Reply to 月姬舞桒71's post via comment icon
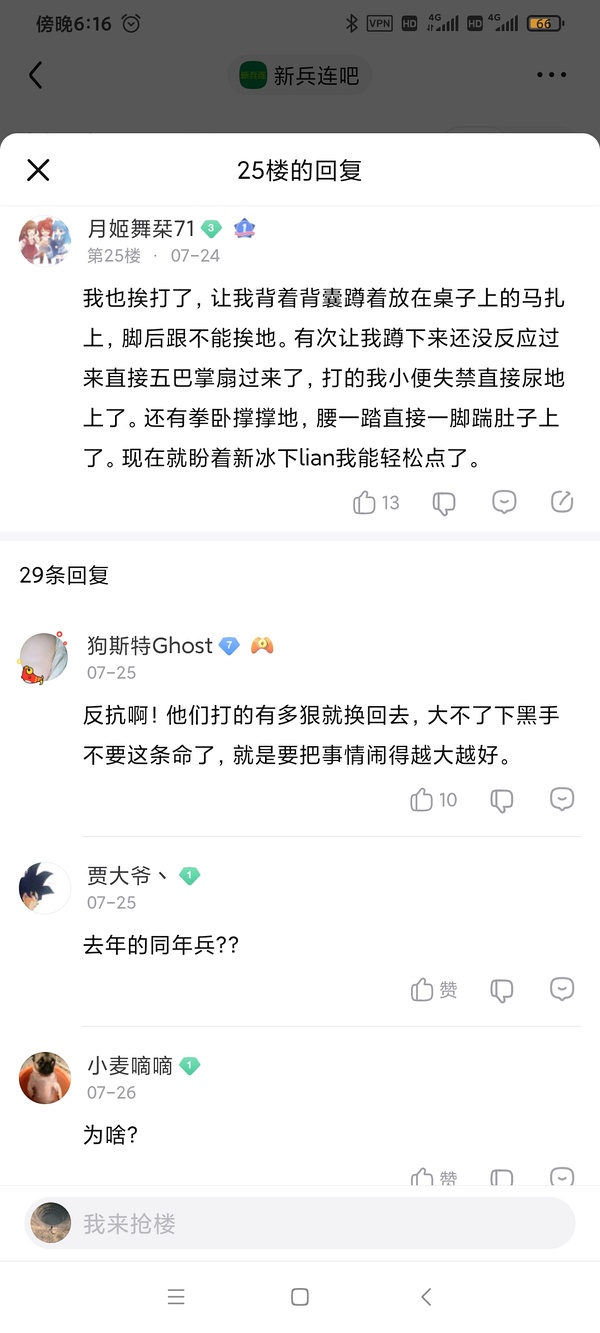 (x=504, y=502)
